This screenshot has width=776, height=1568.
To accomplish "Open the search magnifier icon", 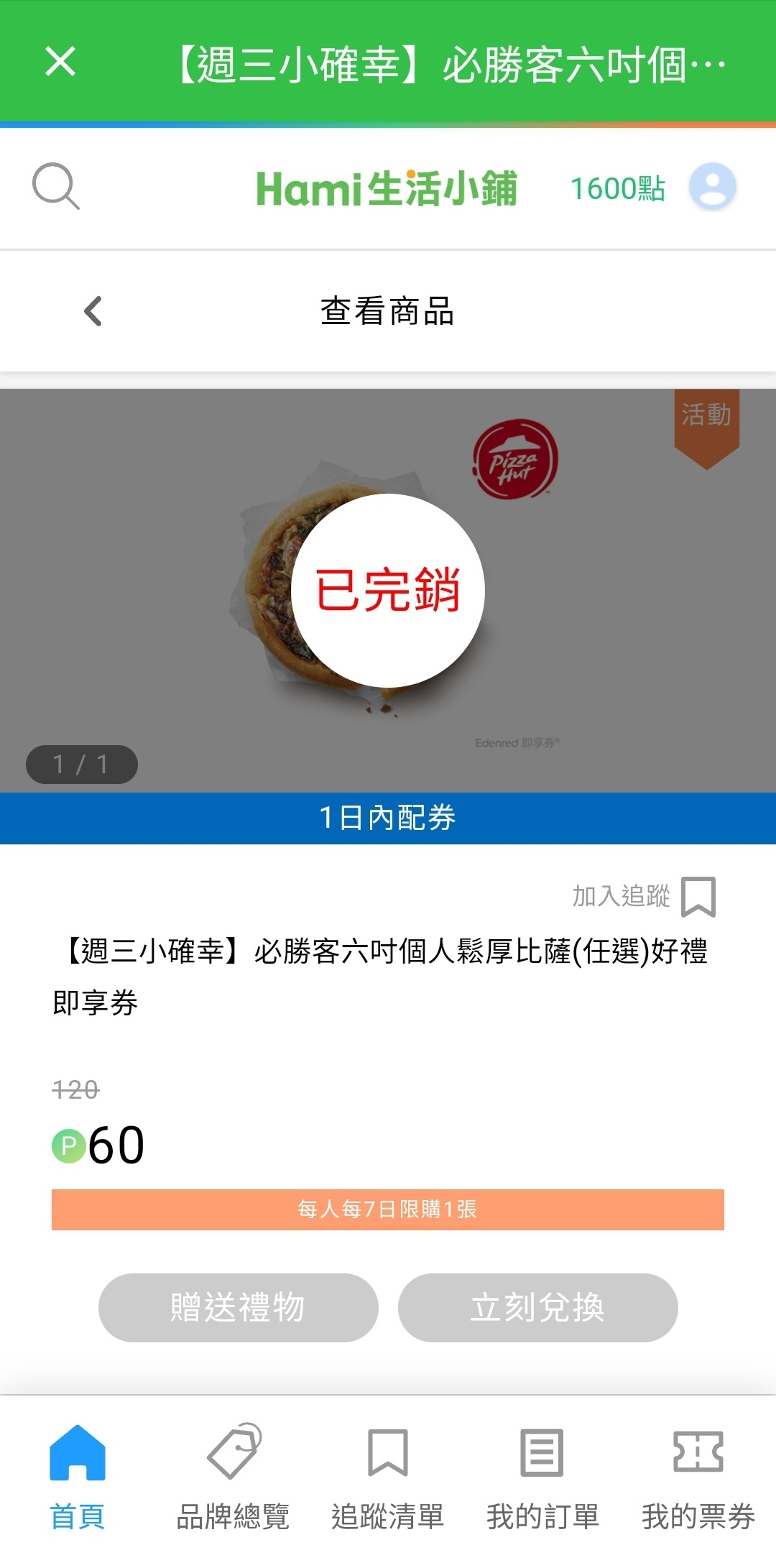I will tap(56, 187).
